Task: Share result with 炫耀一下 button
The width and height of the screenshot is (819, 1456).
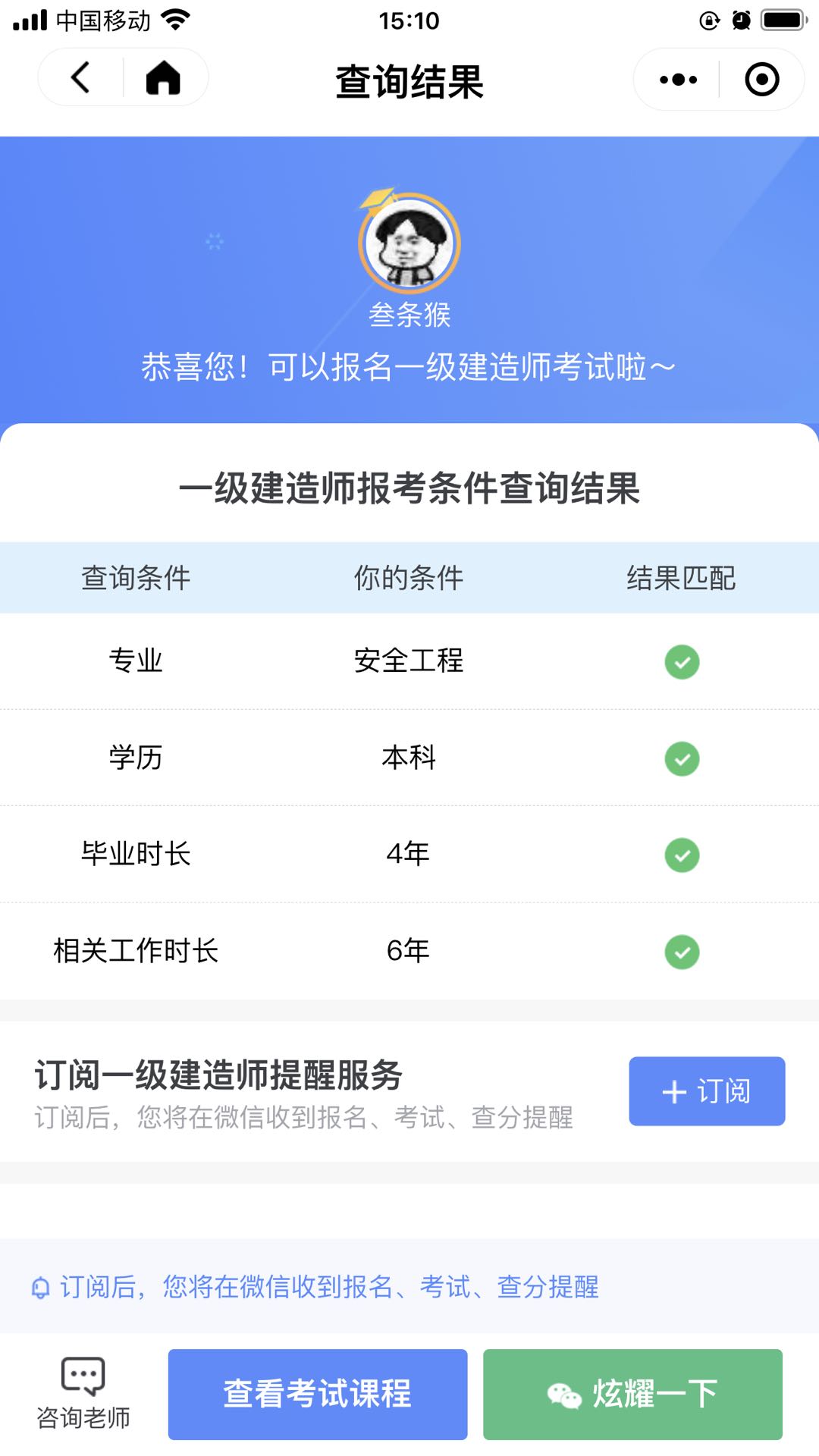Action: [x=632, y=1394]
